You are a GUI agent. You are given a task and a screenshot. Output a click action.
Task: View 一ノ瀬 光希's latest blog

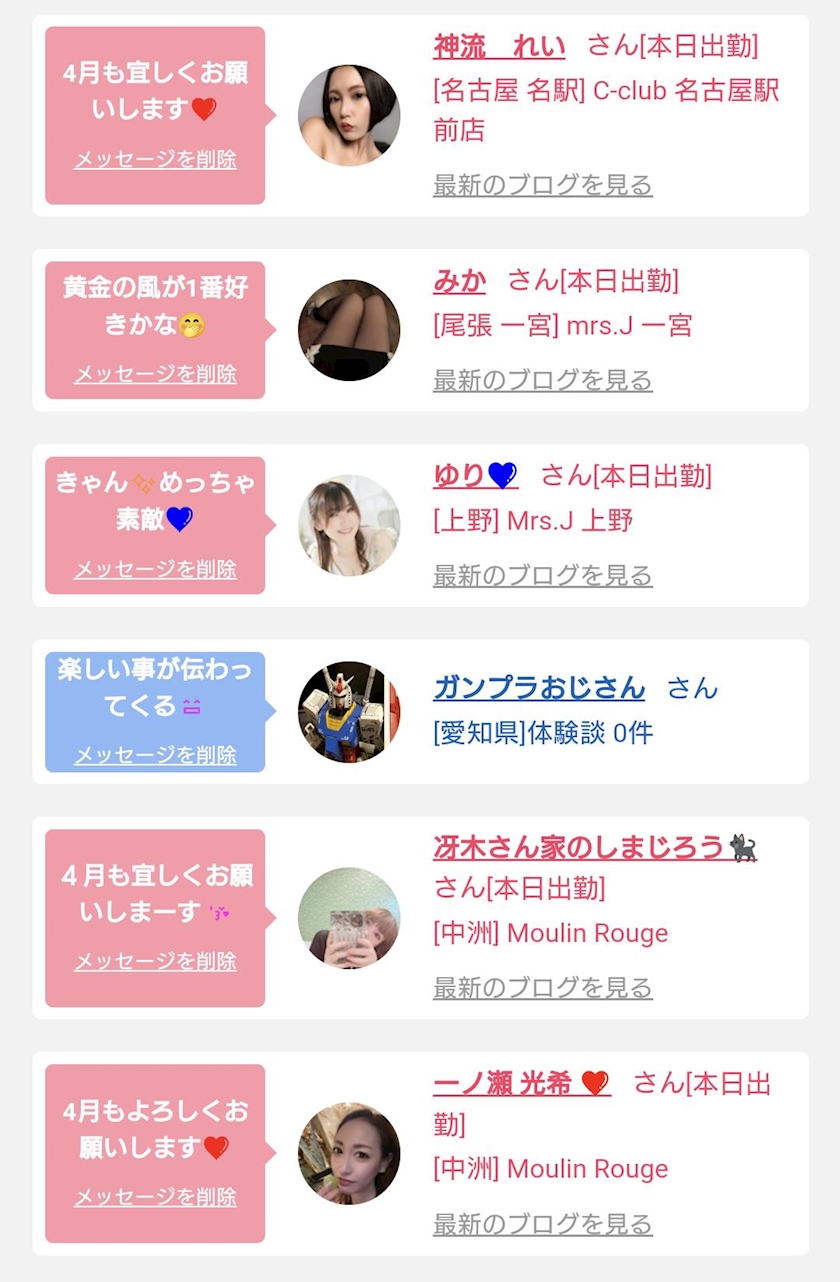pos(542,1224)
